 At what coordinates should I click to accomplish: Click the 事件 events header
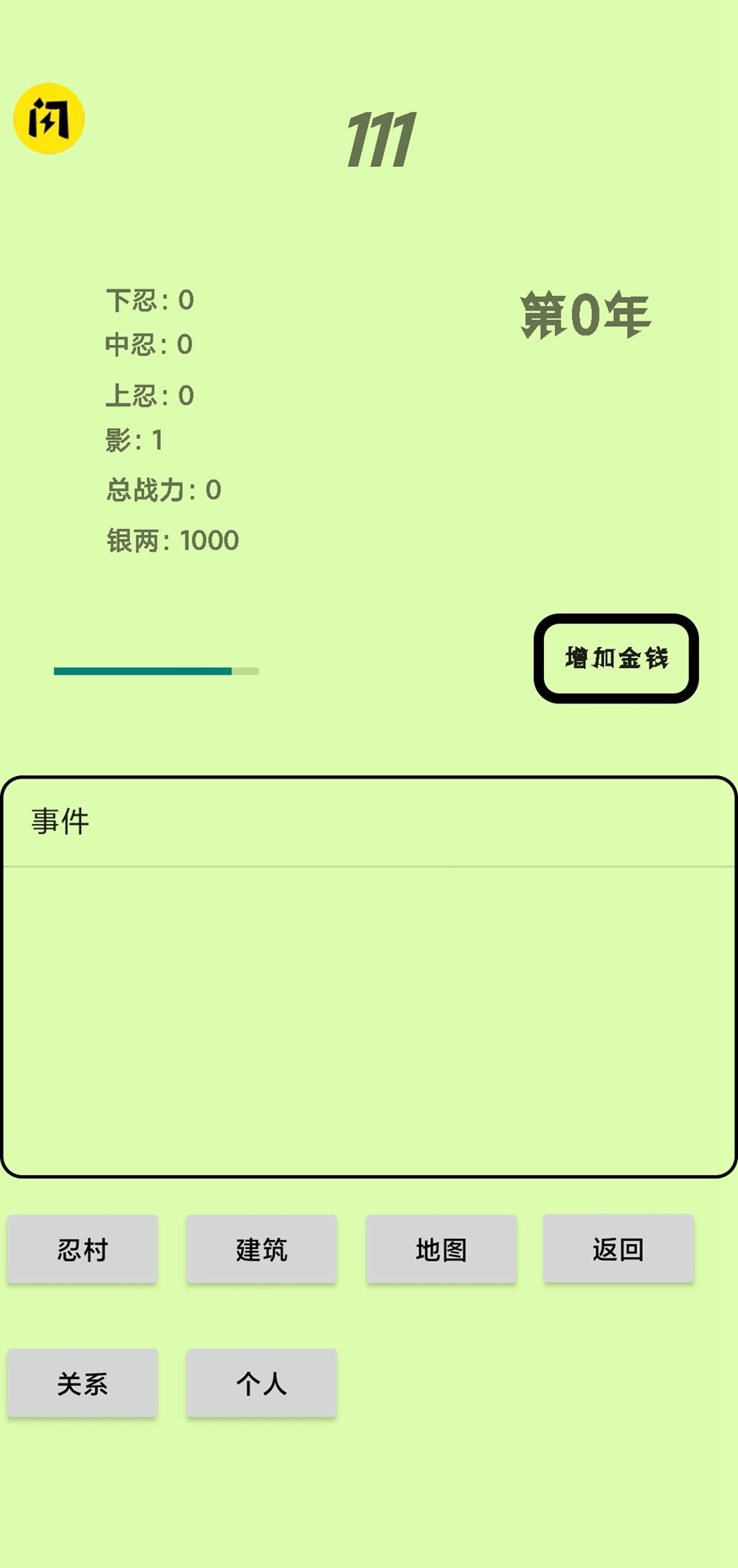60,821
